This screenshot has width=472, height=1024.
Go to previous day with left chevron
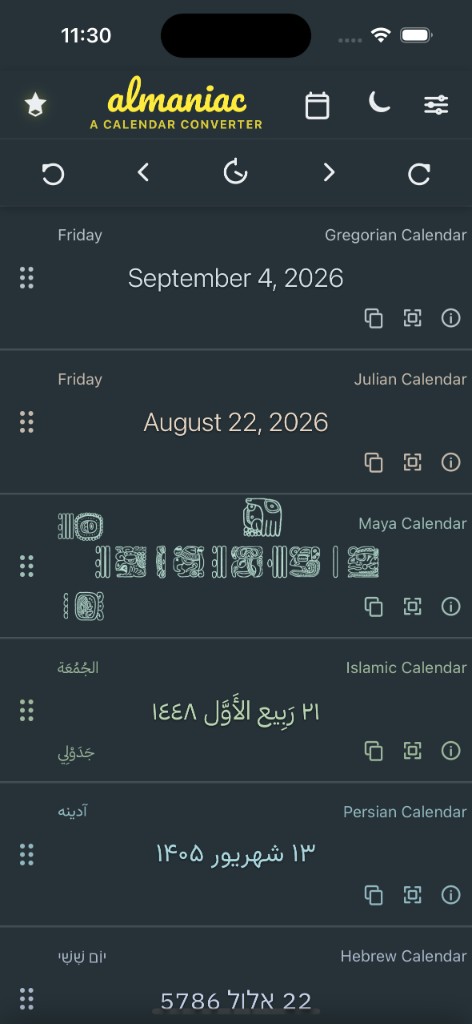(x=144, y=172)
